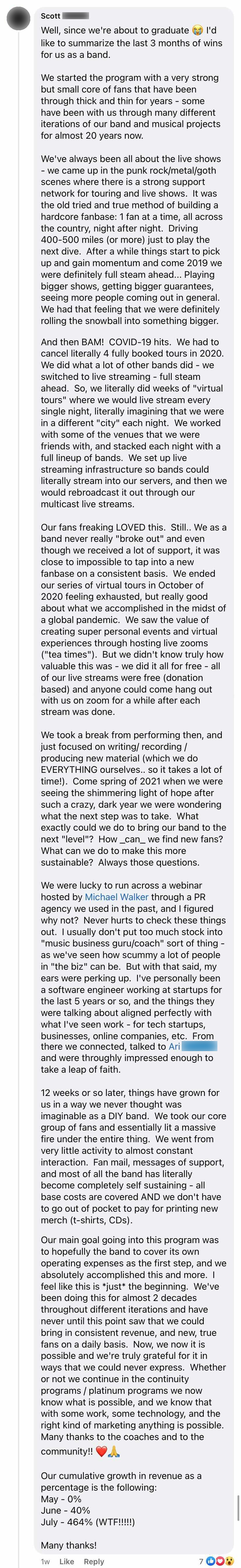Like Scott's comment
This screenshot has height=1568, width=241.
click(x=66, y=1561)
